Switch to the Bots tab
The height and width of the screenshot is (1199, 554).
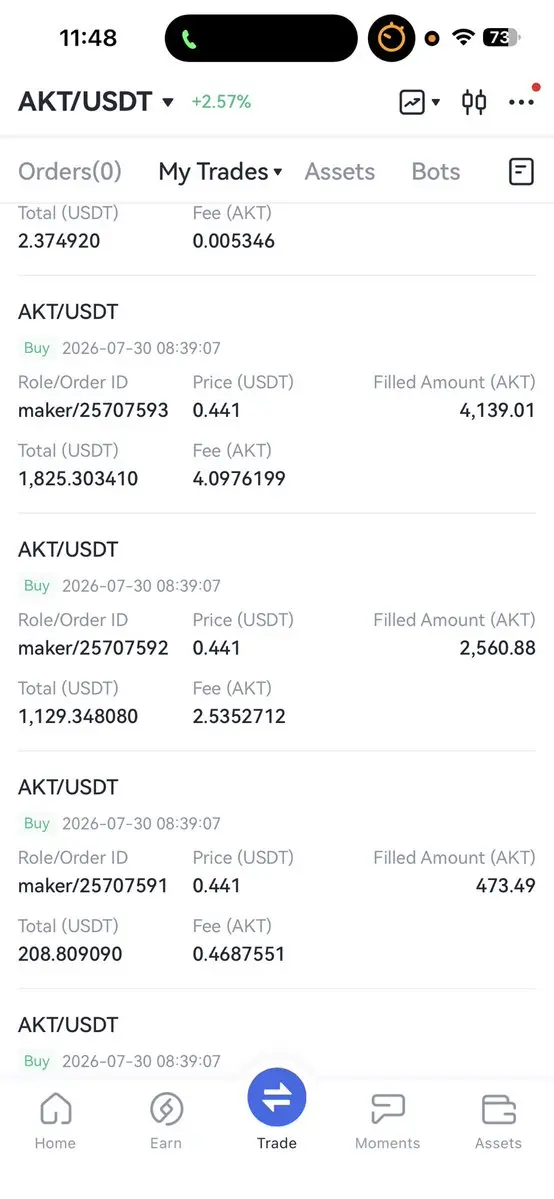[435, 171]
